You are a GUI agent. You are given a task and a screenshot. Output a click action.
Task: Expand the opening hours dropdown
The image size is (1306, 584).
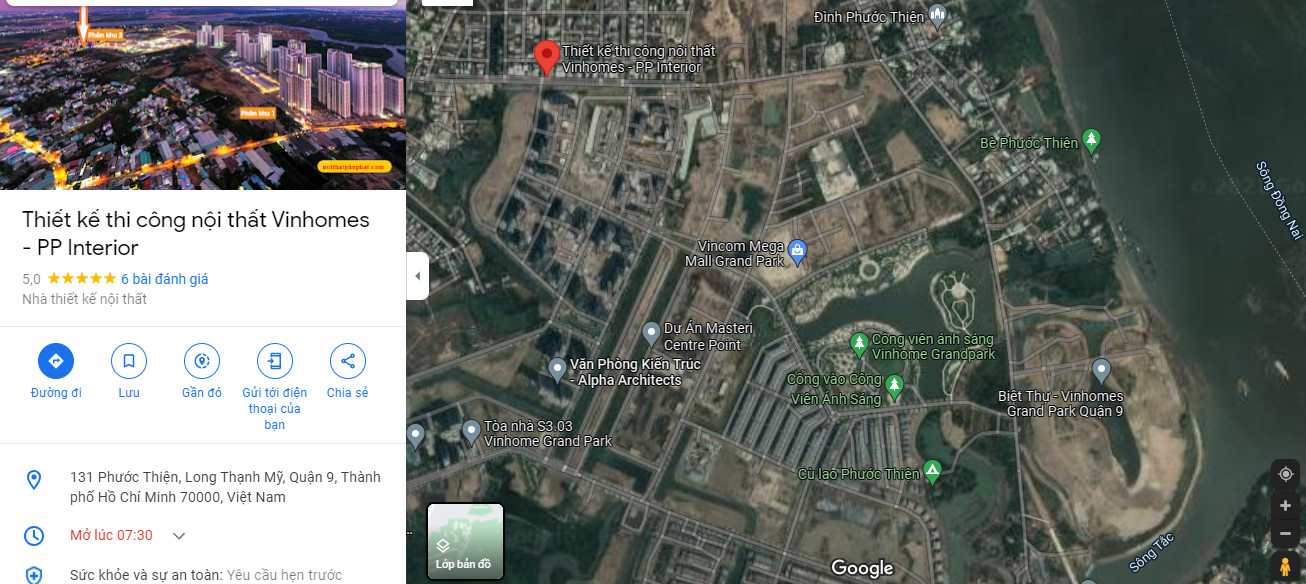[x=179, y=536]
